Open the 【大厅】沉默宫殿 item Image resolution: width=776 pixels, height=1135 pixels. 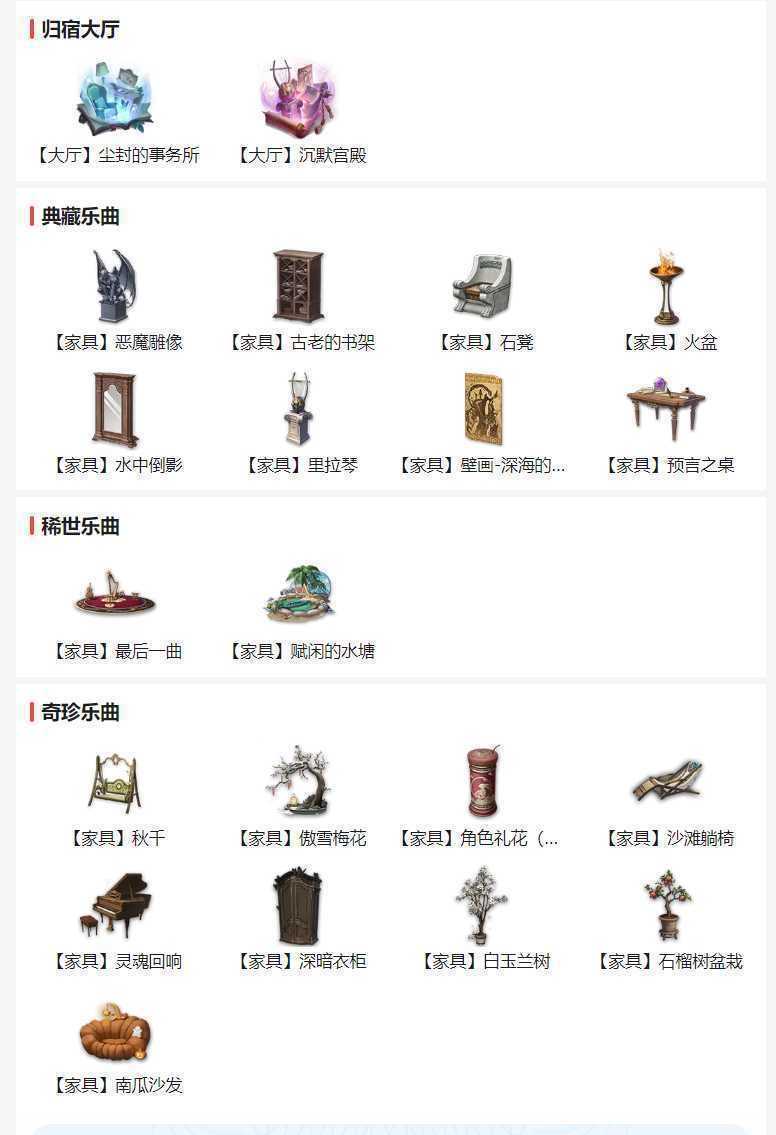pyautogui.click(x=300, y=100)
